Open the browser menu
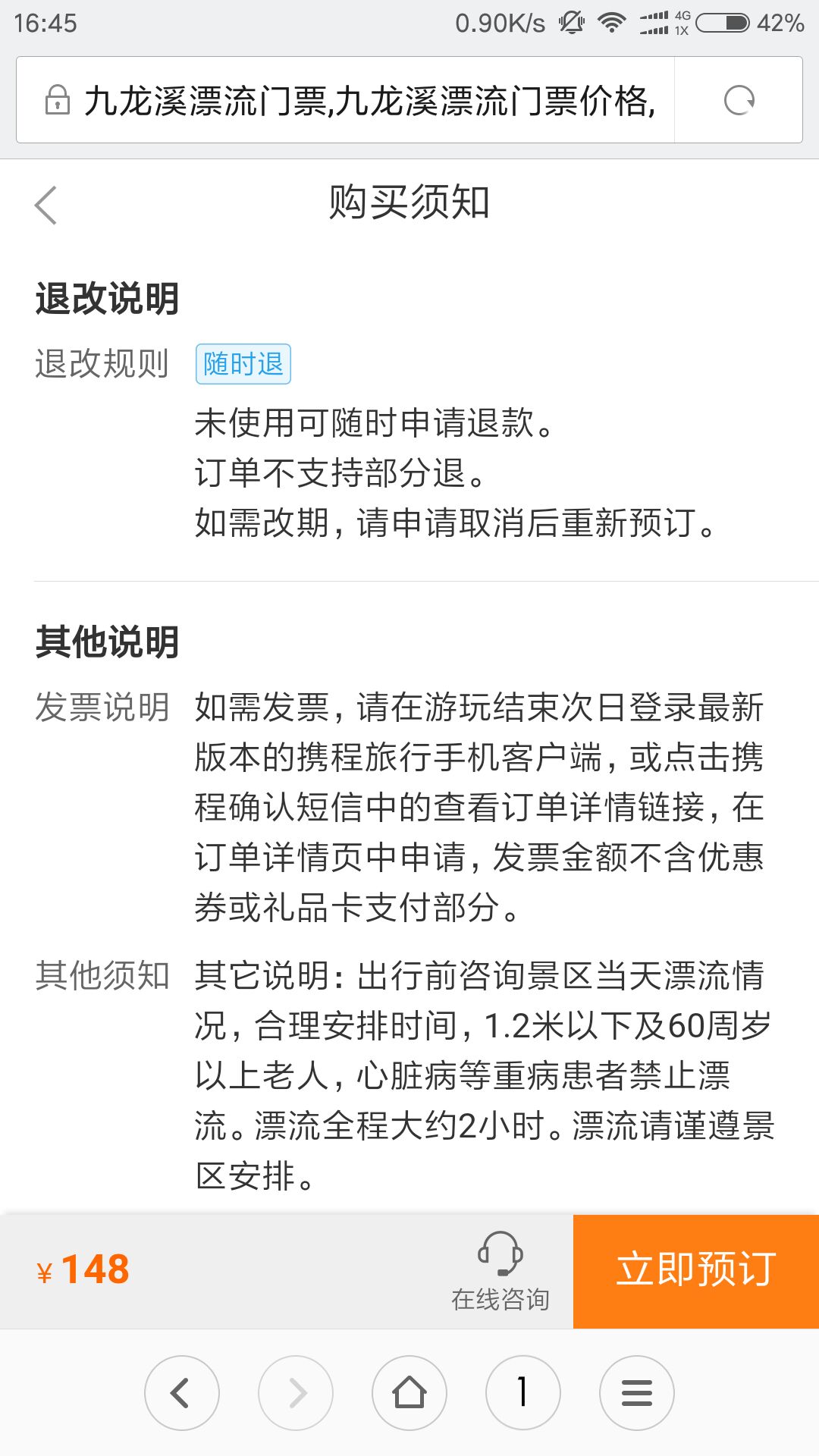Image resolution: width=819 pixels, height=1456 pixels. (636, 1392)
